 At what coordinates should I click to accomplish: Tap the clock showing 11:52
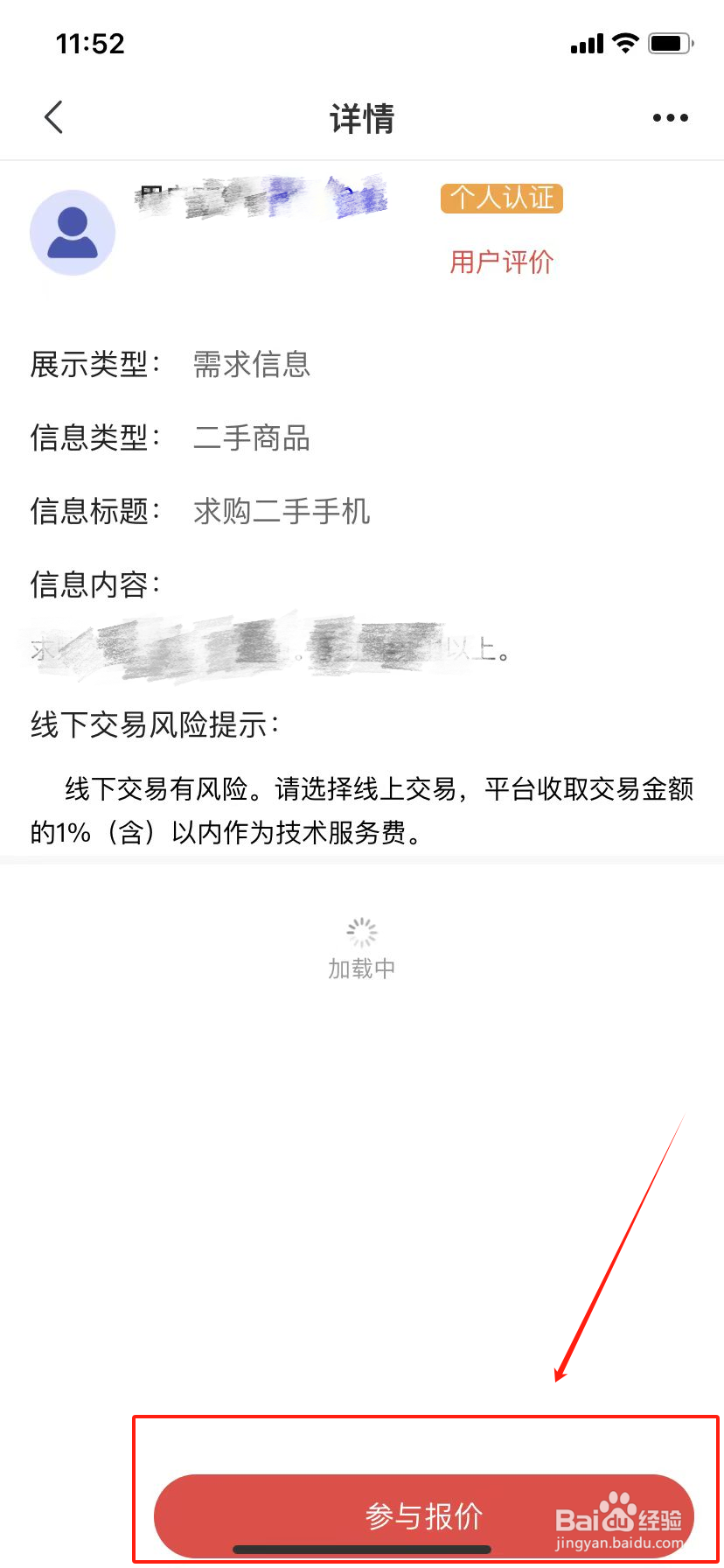tap(91, 43)
